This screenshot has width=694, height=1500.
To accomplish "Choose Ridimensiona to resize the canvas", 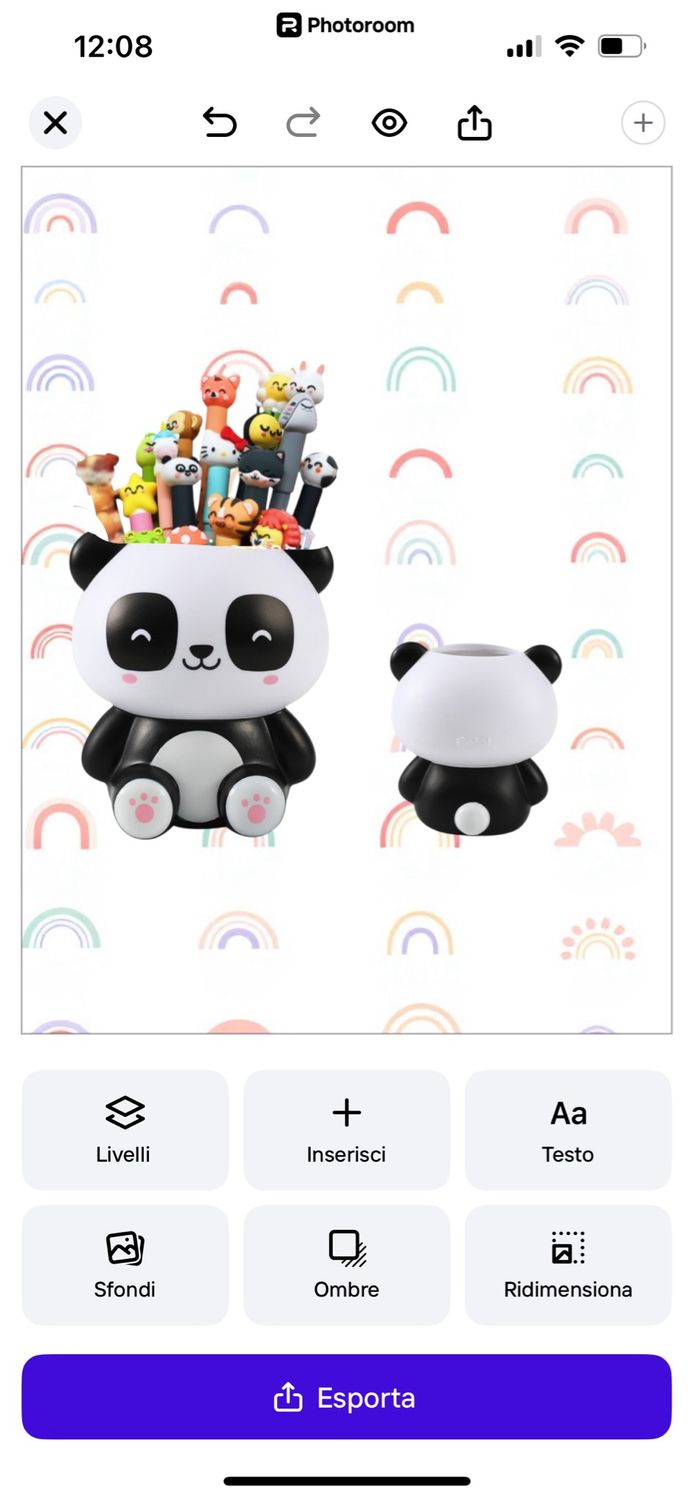I will 568,1265.
